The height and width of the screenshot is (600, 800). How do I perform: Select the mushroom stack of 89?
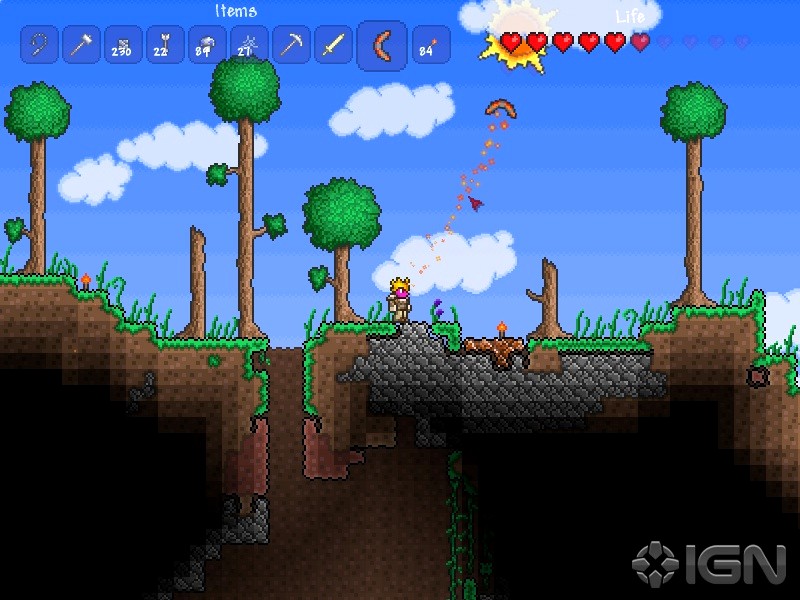tap(207, 45)
